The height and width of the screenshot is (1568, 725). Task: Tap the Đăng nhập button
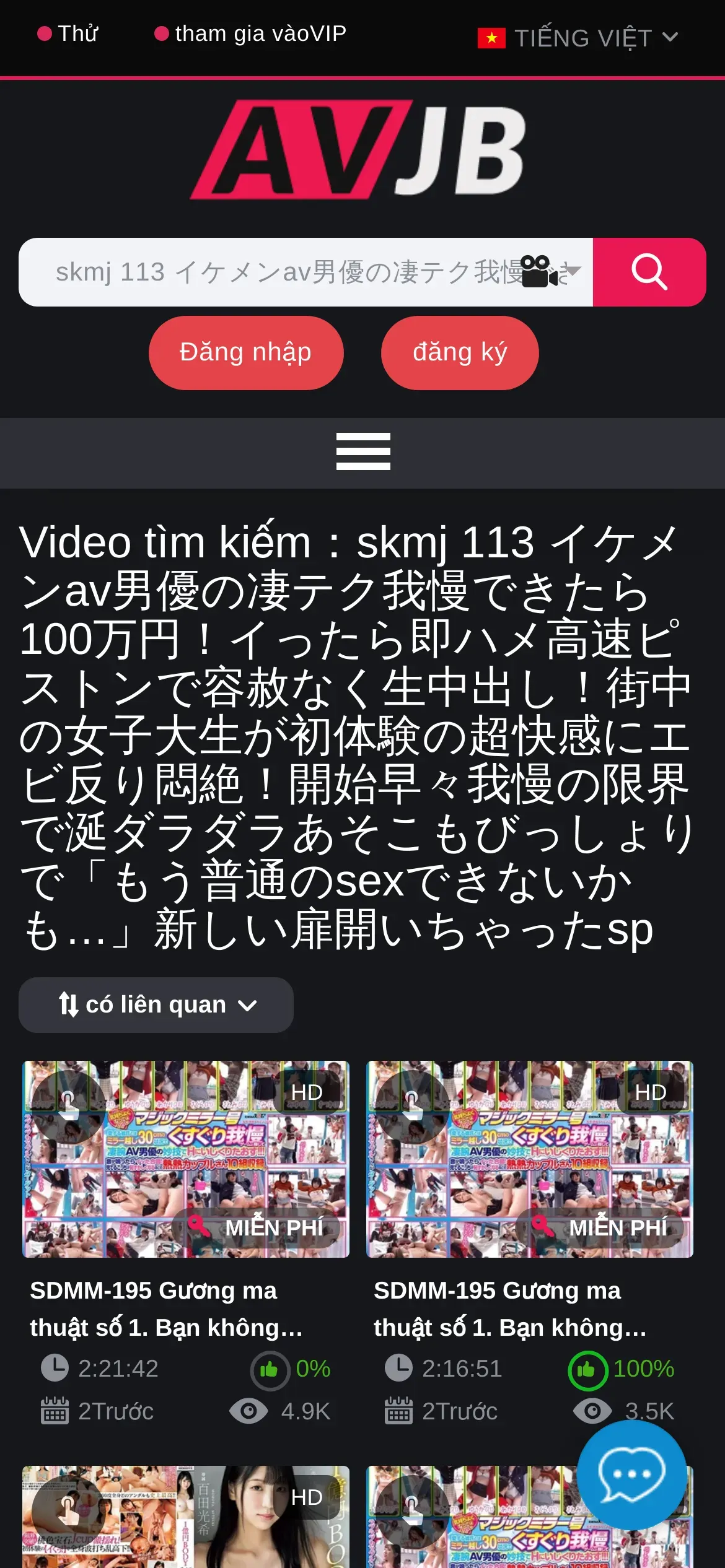click(246, 352)
